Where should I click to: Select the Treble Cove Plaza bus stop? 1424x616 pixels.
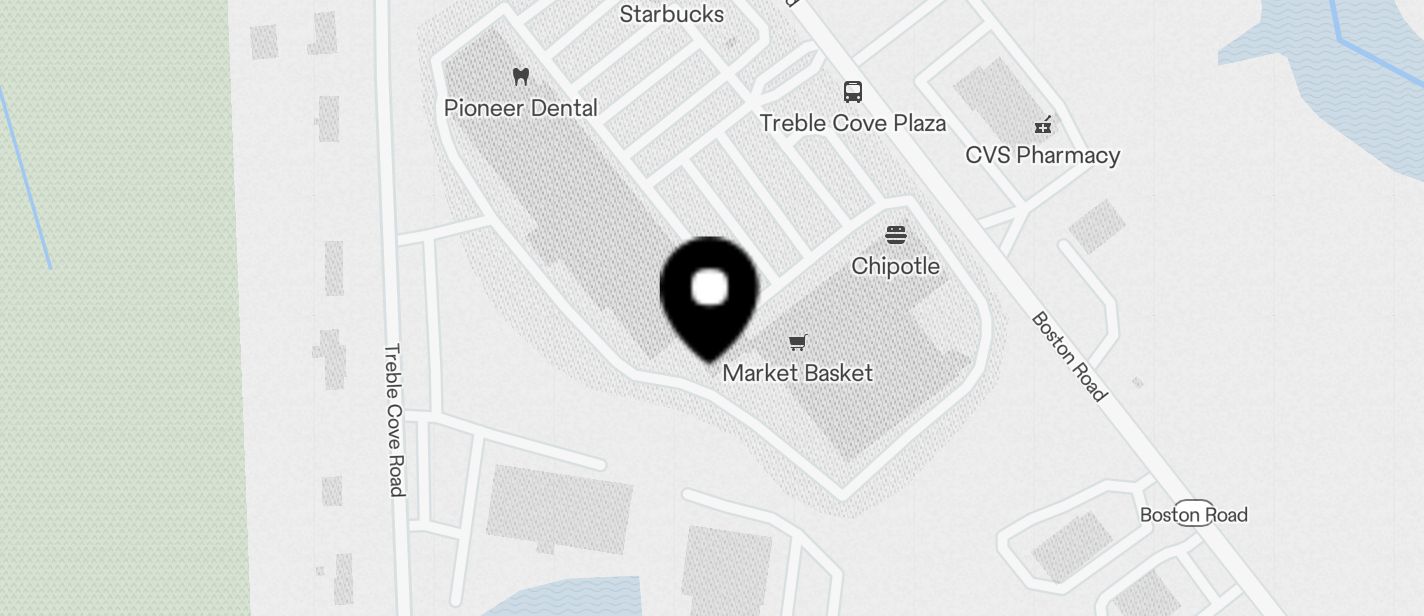point(853,93)
